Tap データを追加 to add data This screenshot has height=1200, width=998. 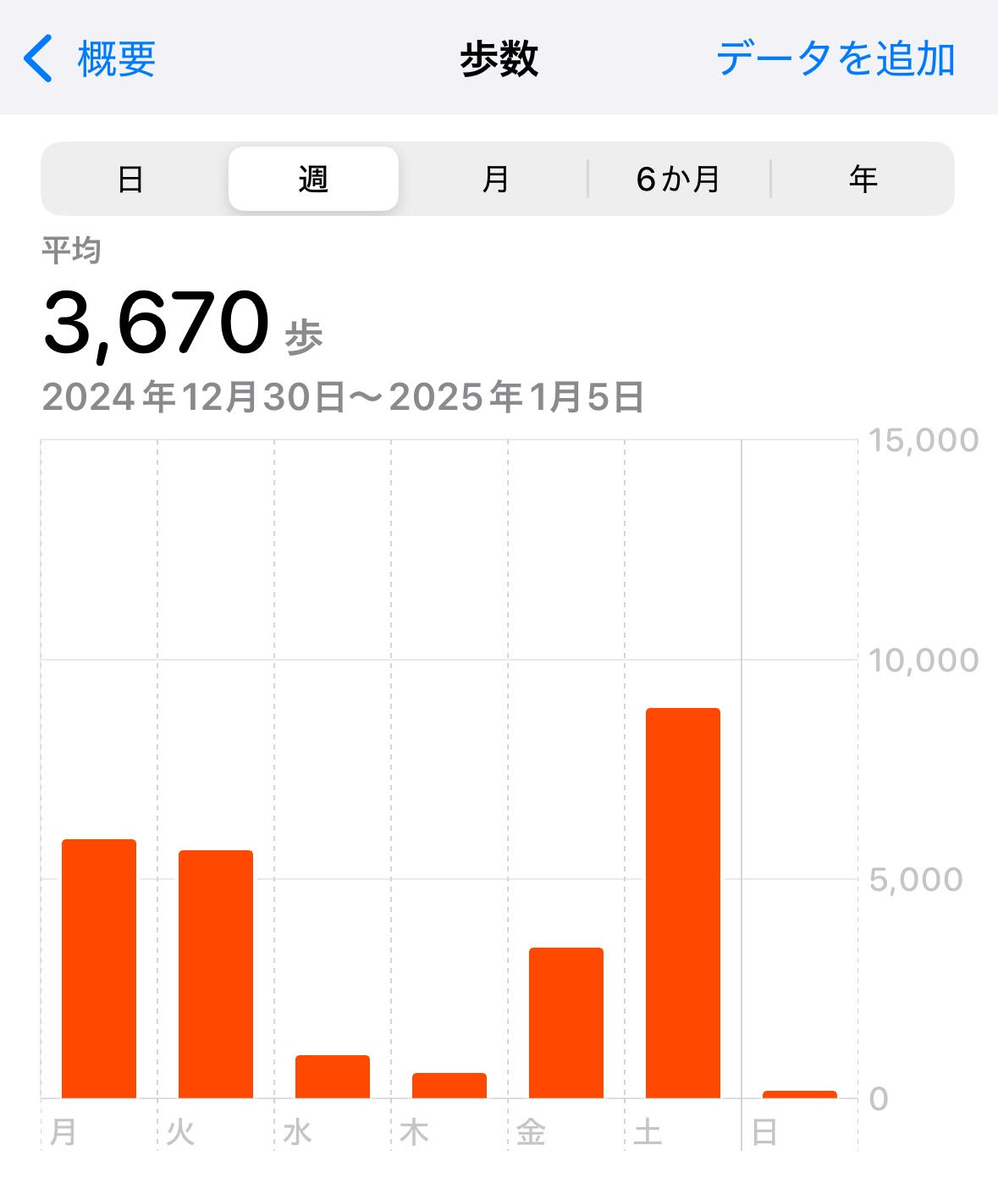pyautogui.click(x=835, y=59)
